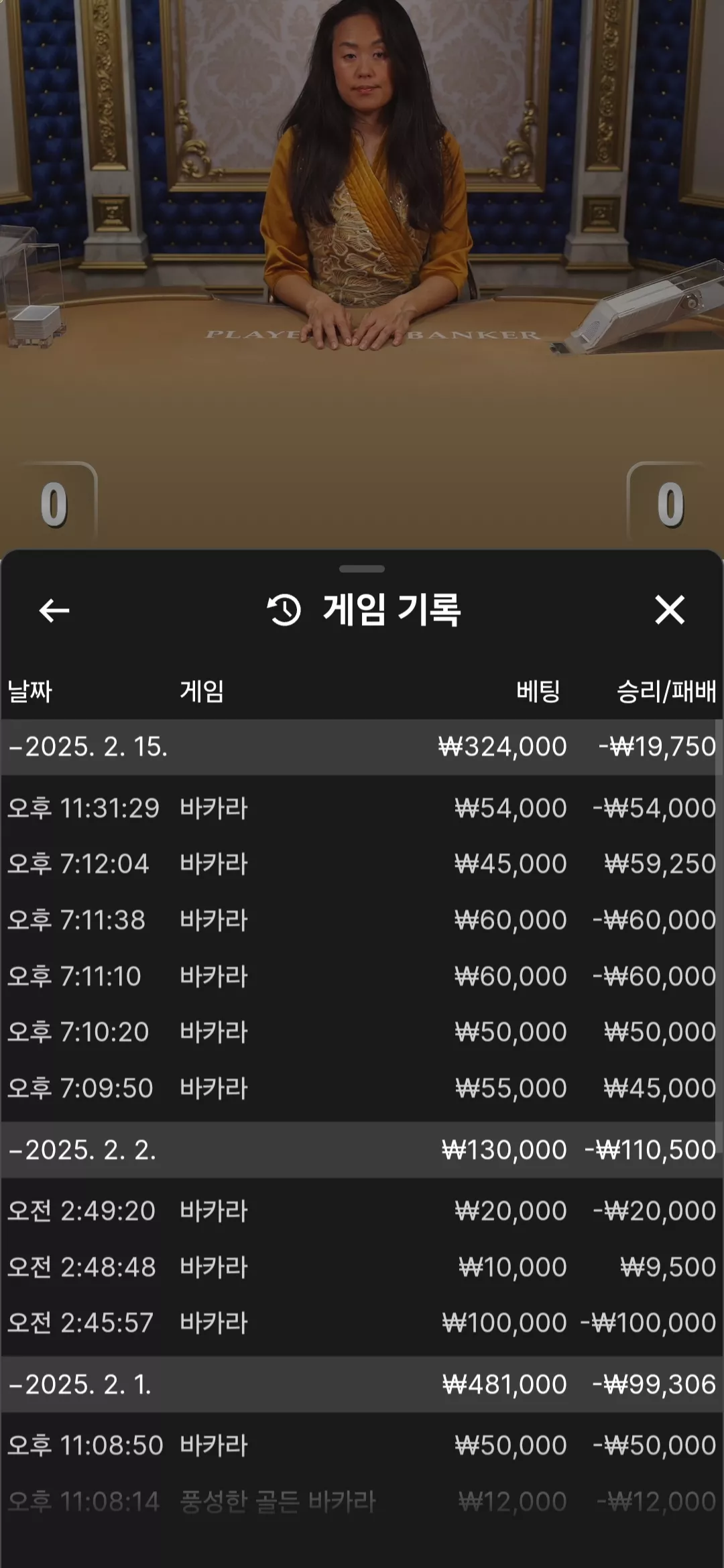Select the 오후 7:10:20 바카라 entry
The image size is (724, 1568).
[362, 1032]
